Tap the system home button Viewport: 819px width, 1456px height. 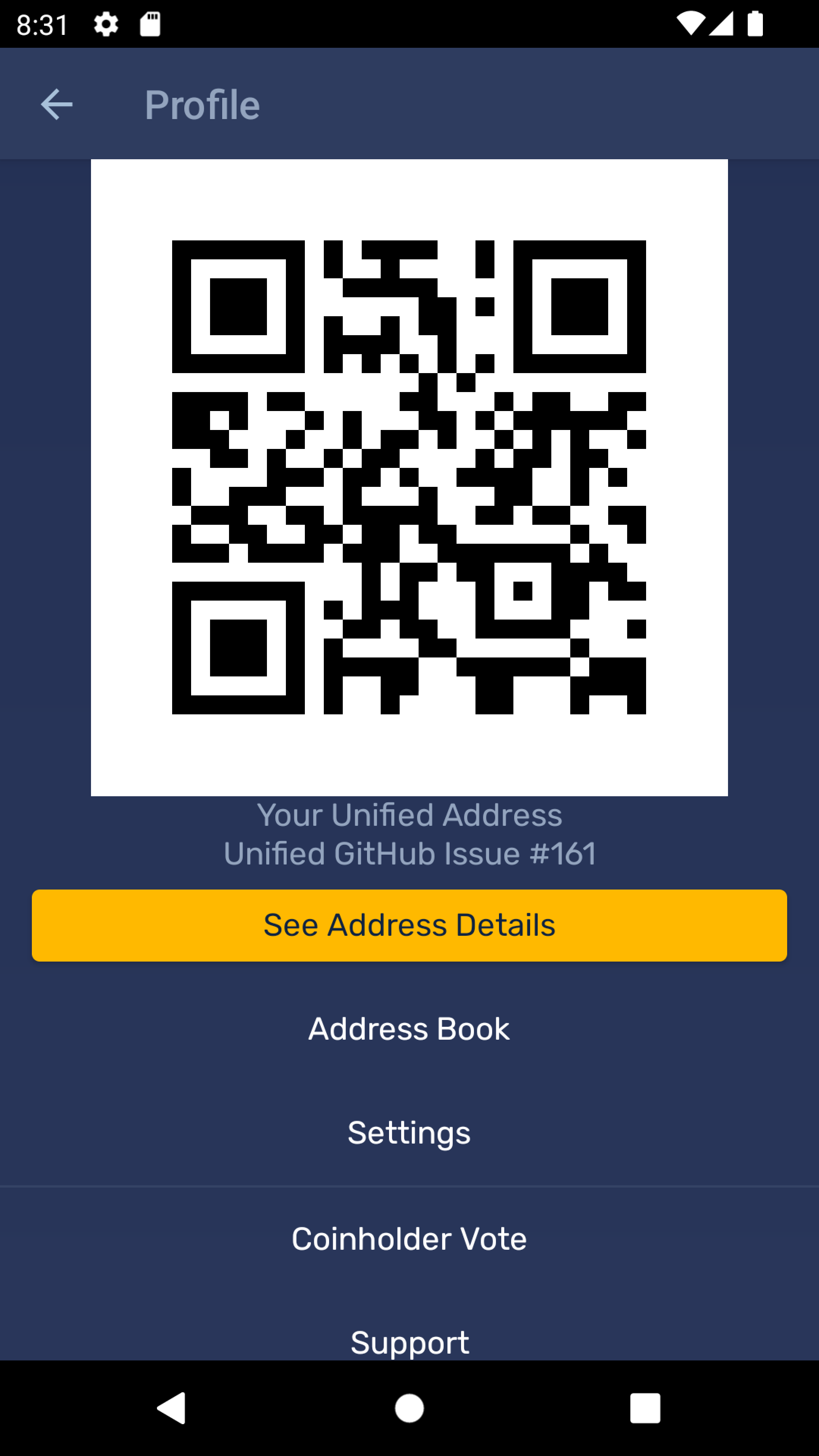(x=409, y=1407)
